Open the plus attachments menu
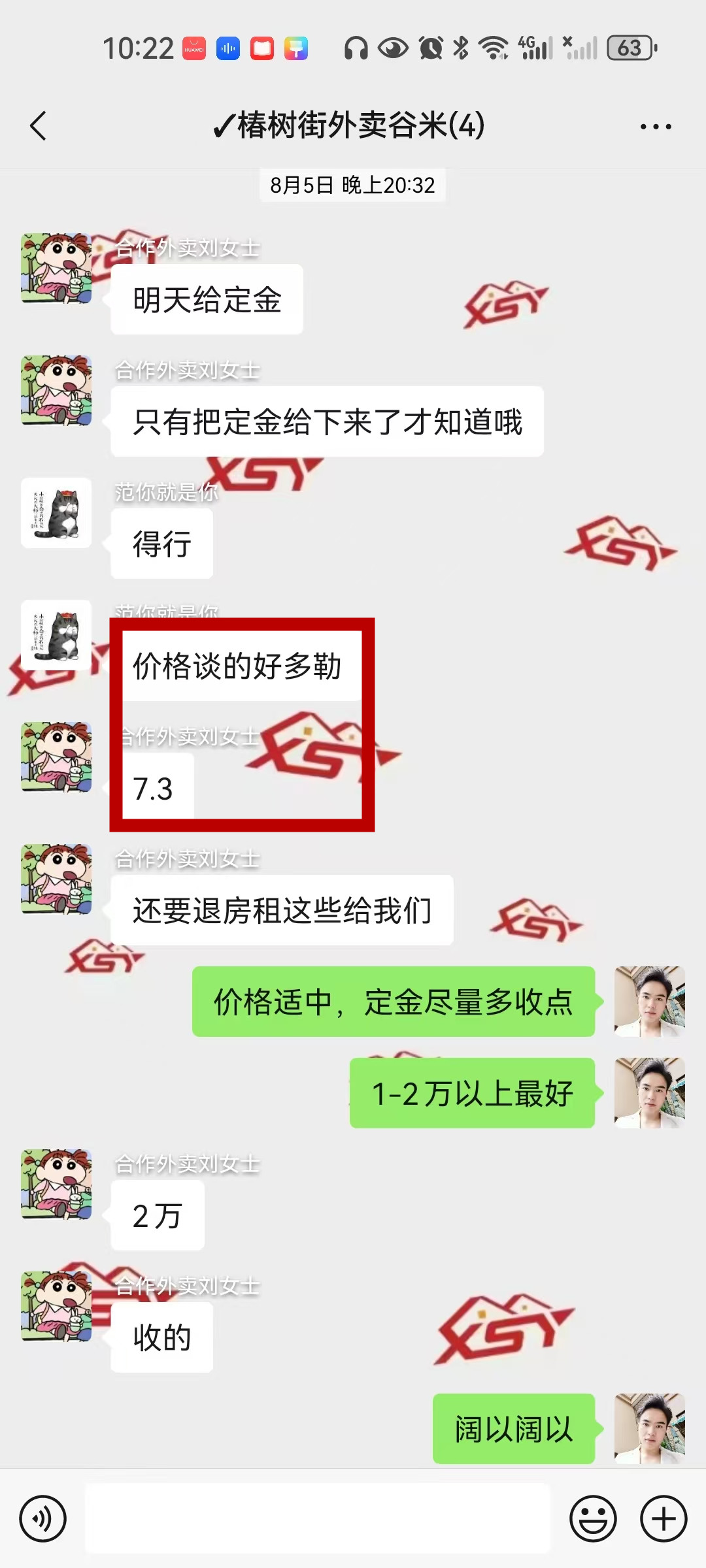706x1568 pixels. (x=663, y=1518)
